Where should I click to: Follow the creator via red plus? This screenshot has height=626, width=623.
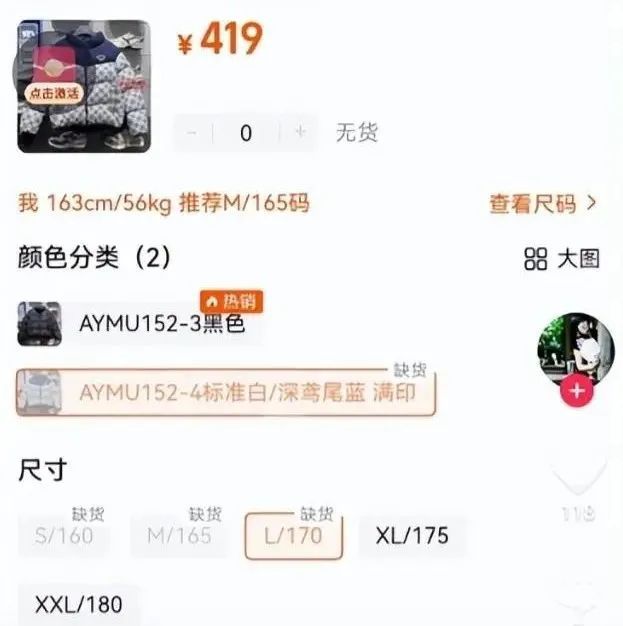point(576,391)
